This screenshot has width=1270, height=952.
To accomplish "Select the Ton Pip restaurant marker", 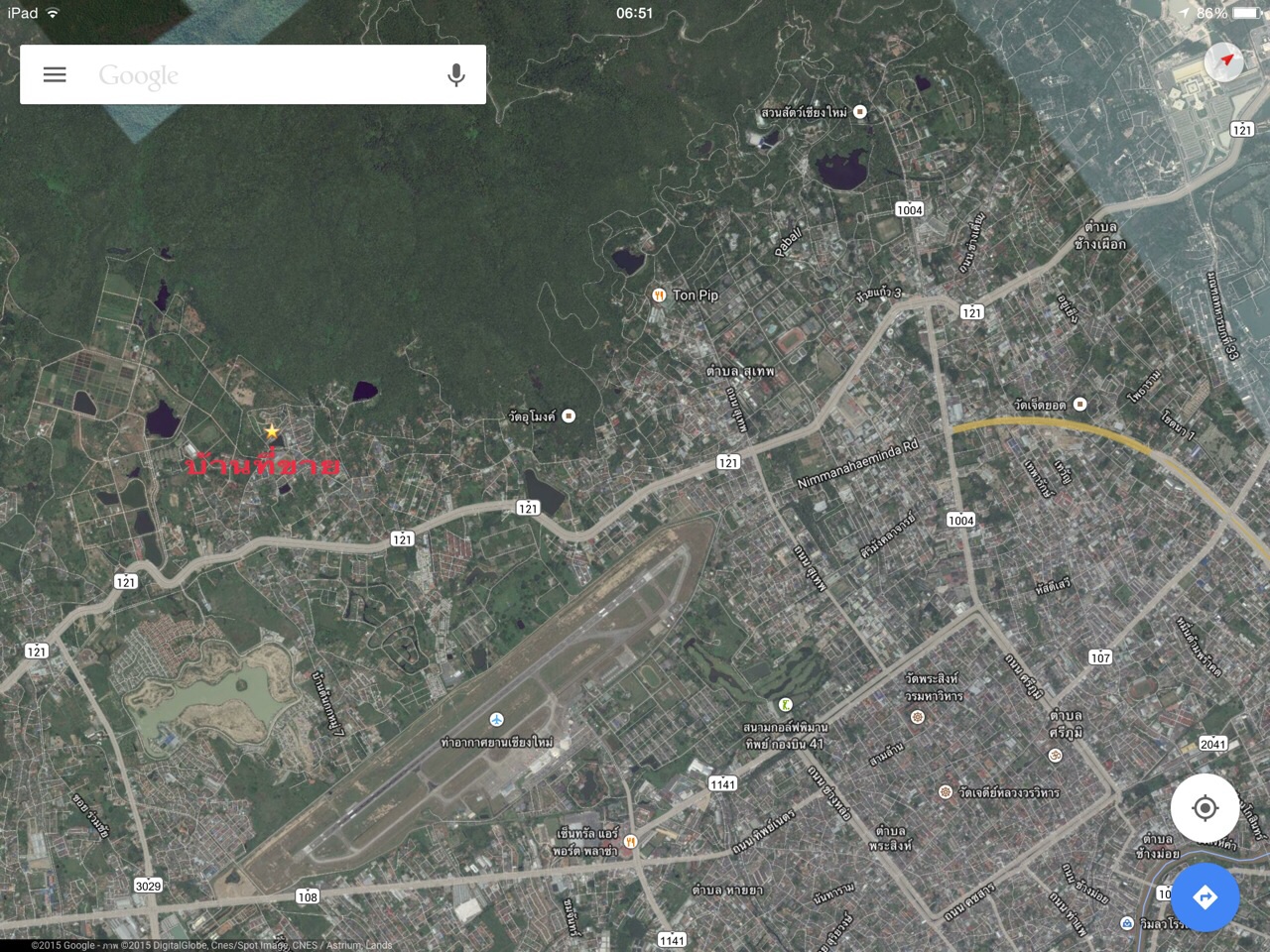I will pyautogui.click(x=658, y=295).
